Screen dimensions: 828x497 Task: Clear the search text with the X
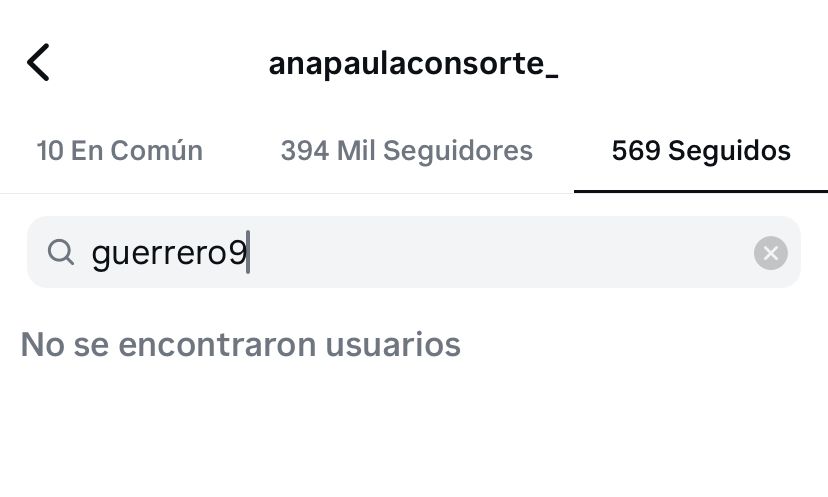tap(770, 253)
